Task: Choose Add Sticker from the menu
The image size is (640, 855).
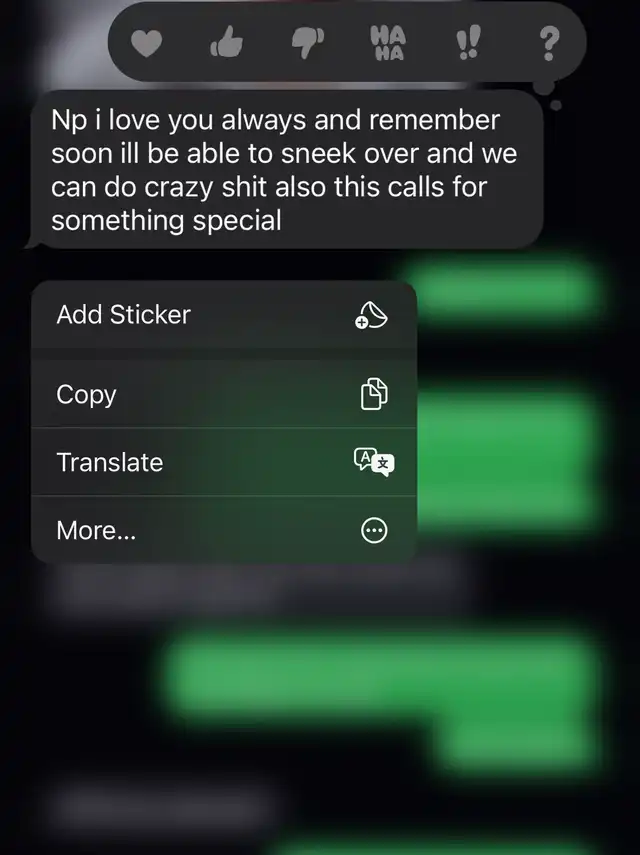Action: (224, 315)
